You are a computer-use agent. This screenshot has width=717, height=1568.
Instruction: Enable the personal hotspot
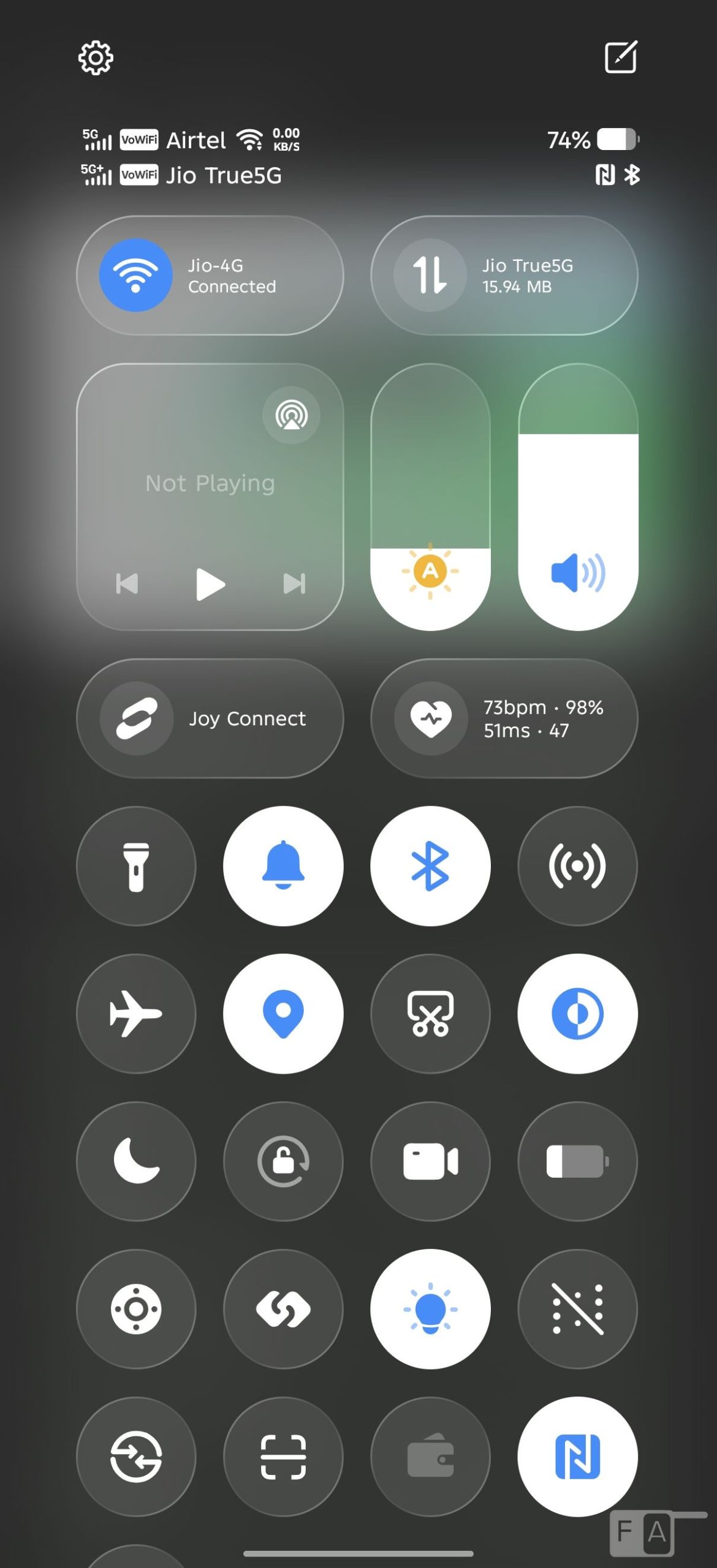577,866
